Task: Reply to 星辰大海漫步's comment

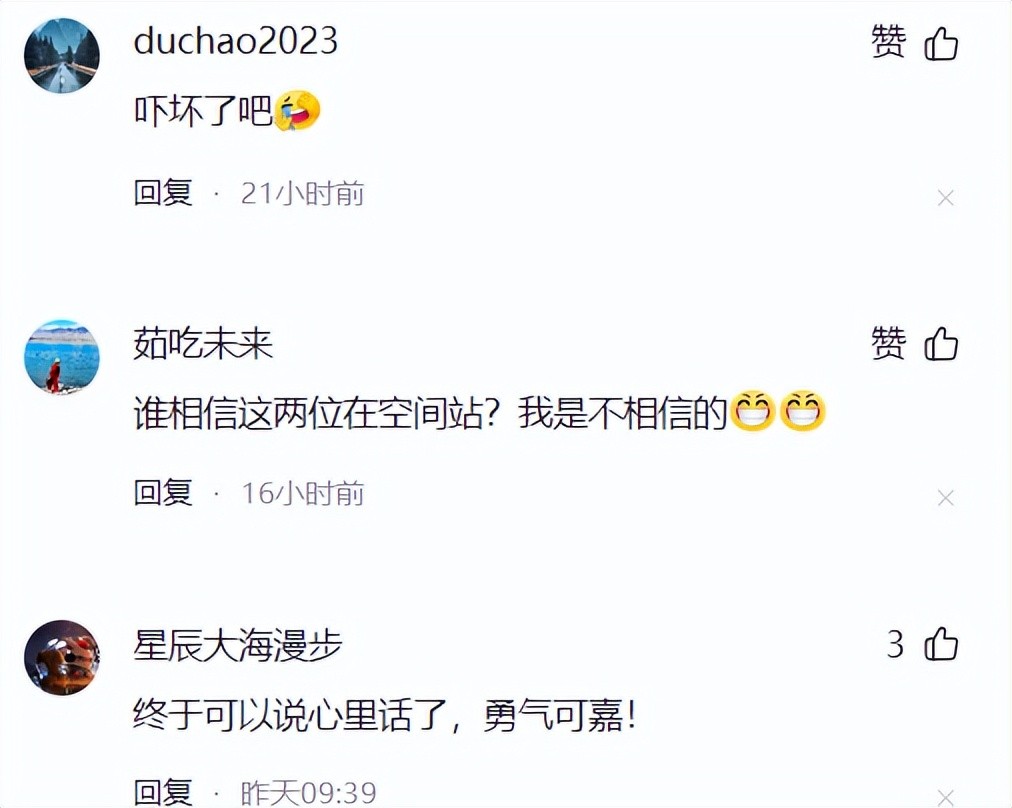Action: [163, 793]
